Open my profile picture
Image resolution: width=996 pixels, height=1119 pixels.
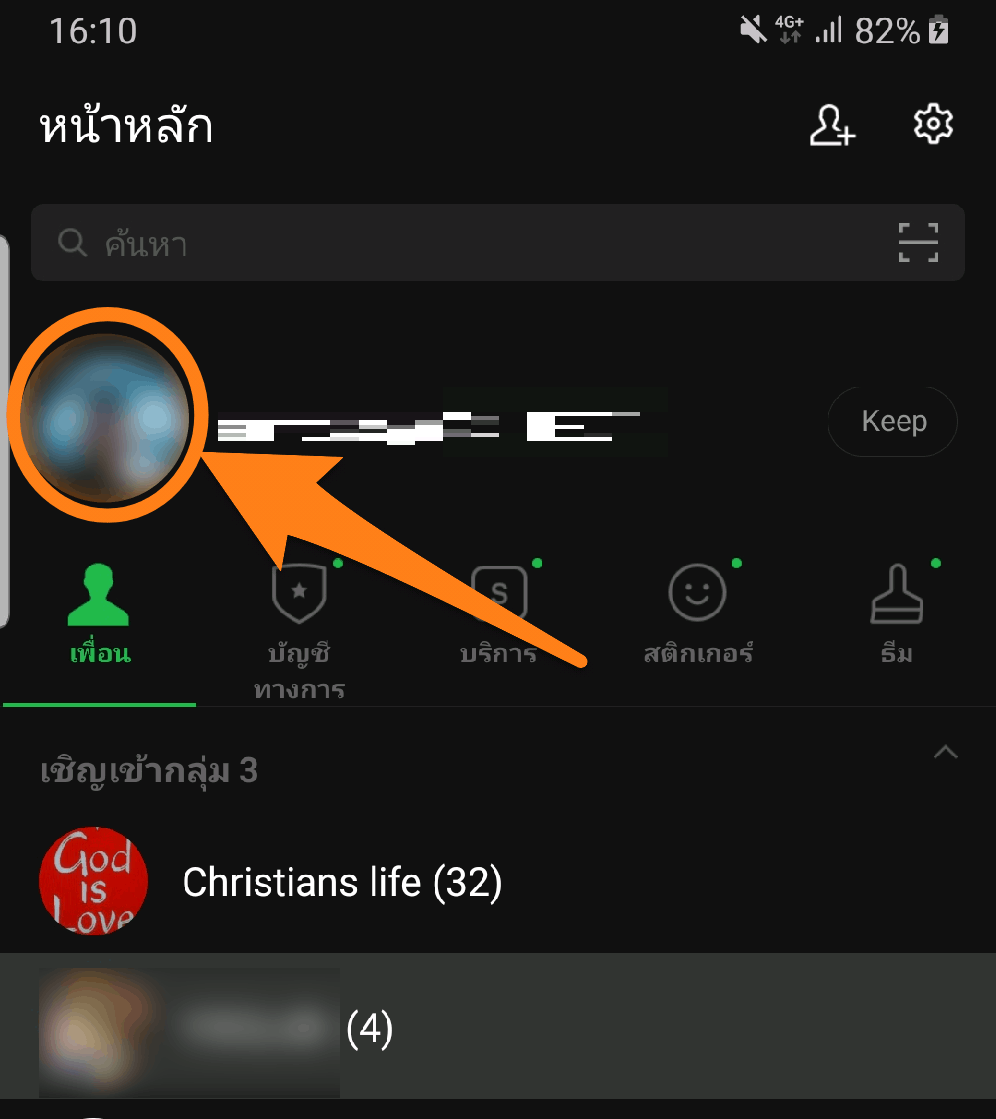click(106, 416)
